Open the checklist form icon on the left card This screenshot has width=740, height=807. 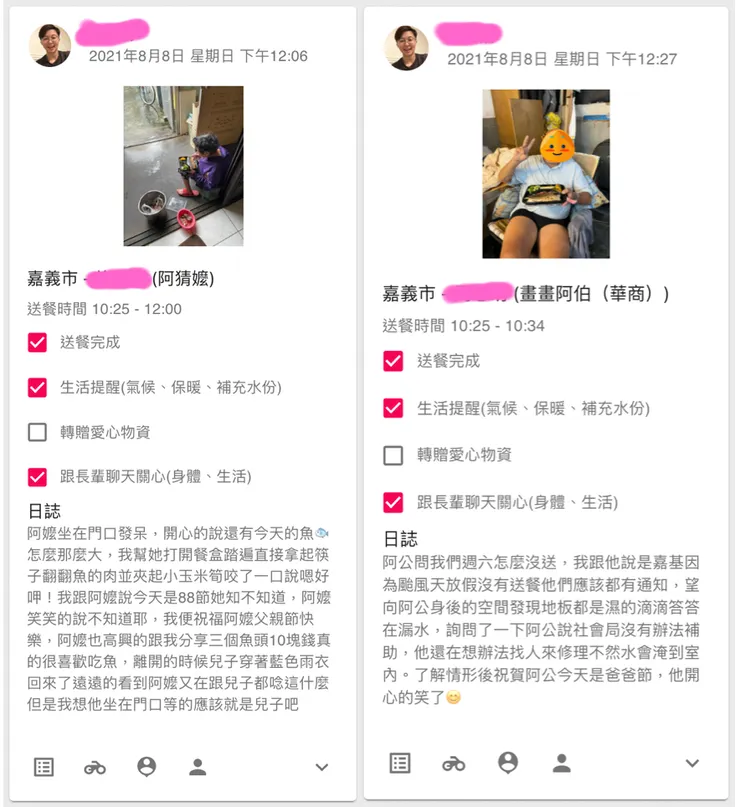[x=41, y=768]
